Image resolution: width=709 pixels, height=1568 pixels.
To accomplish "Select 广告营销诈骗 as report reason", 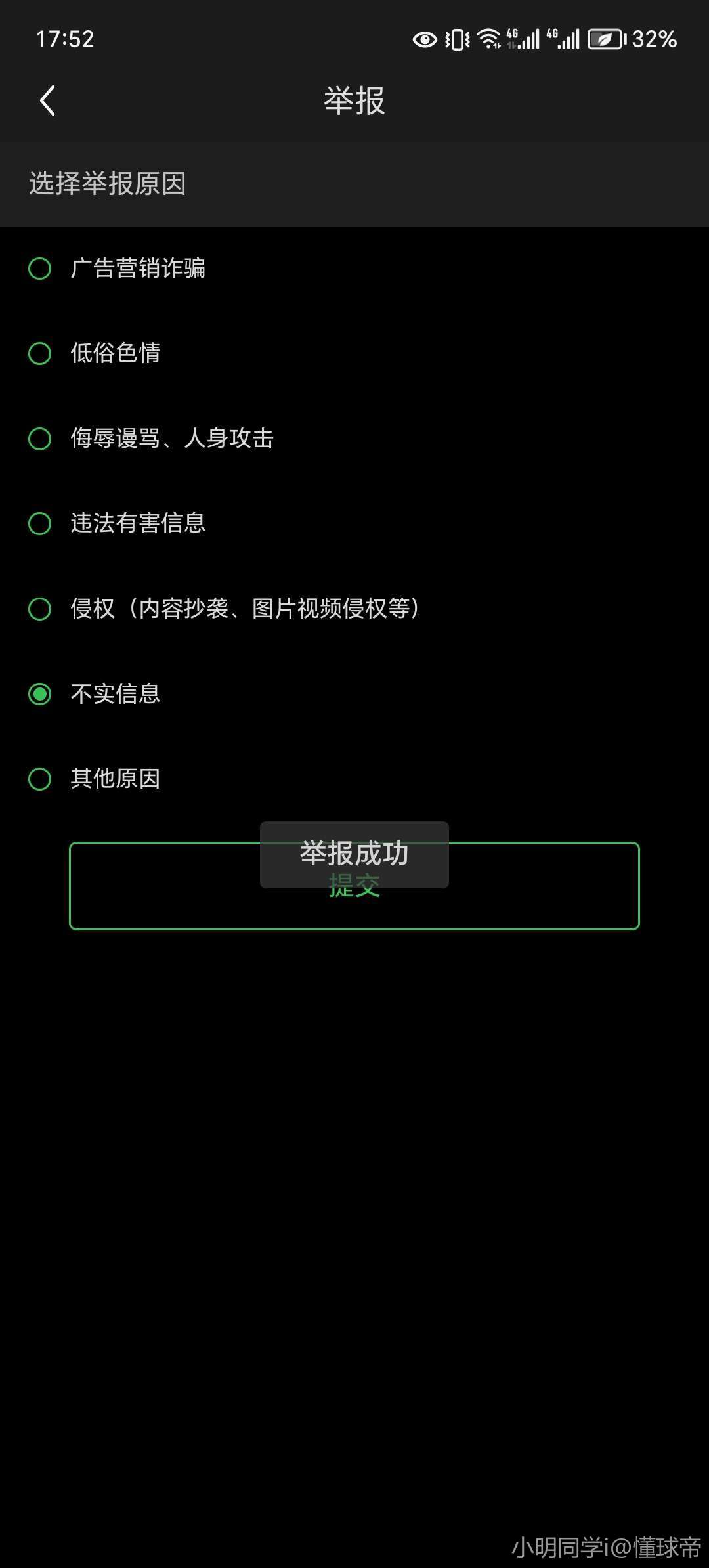I will 40,269.
